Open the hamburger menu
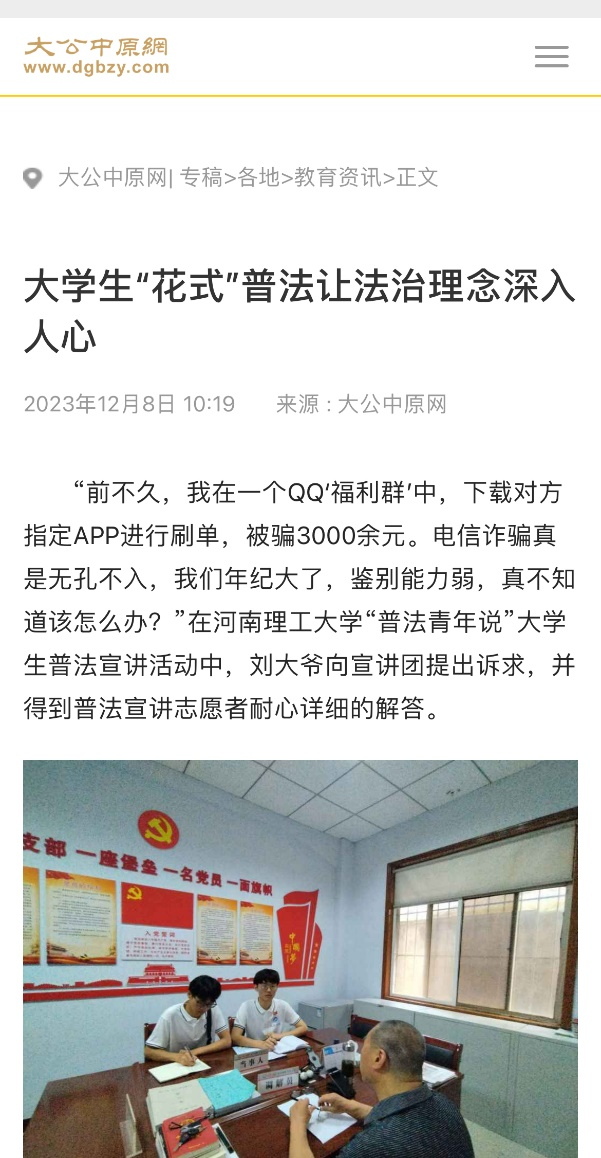The image size is (601, 1158). 551,57
